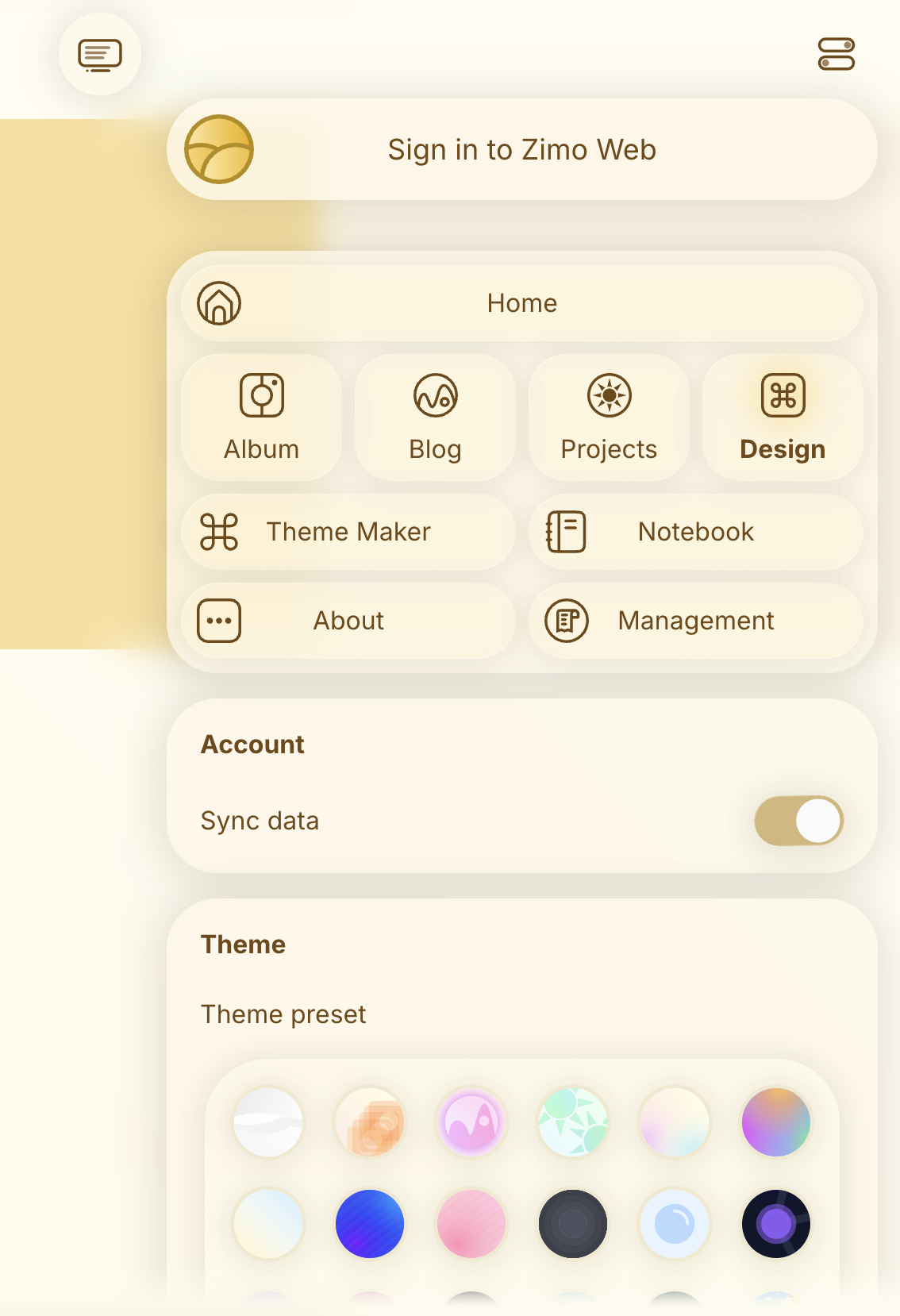Choose the dark gray theme preset
Screen dimensions: 900x1316
(x=573, y=1224)
